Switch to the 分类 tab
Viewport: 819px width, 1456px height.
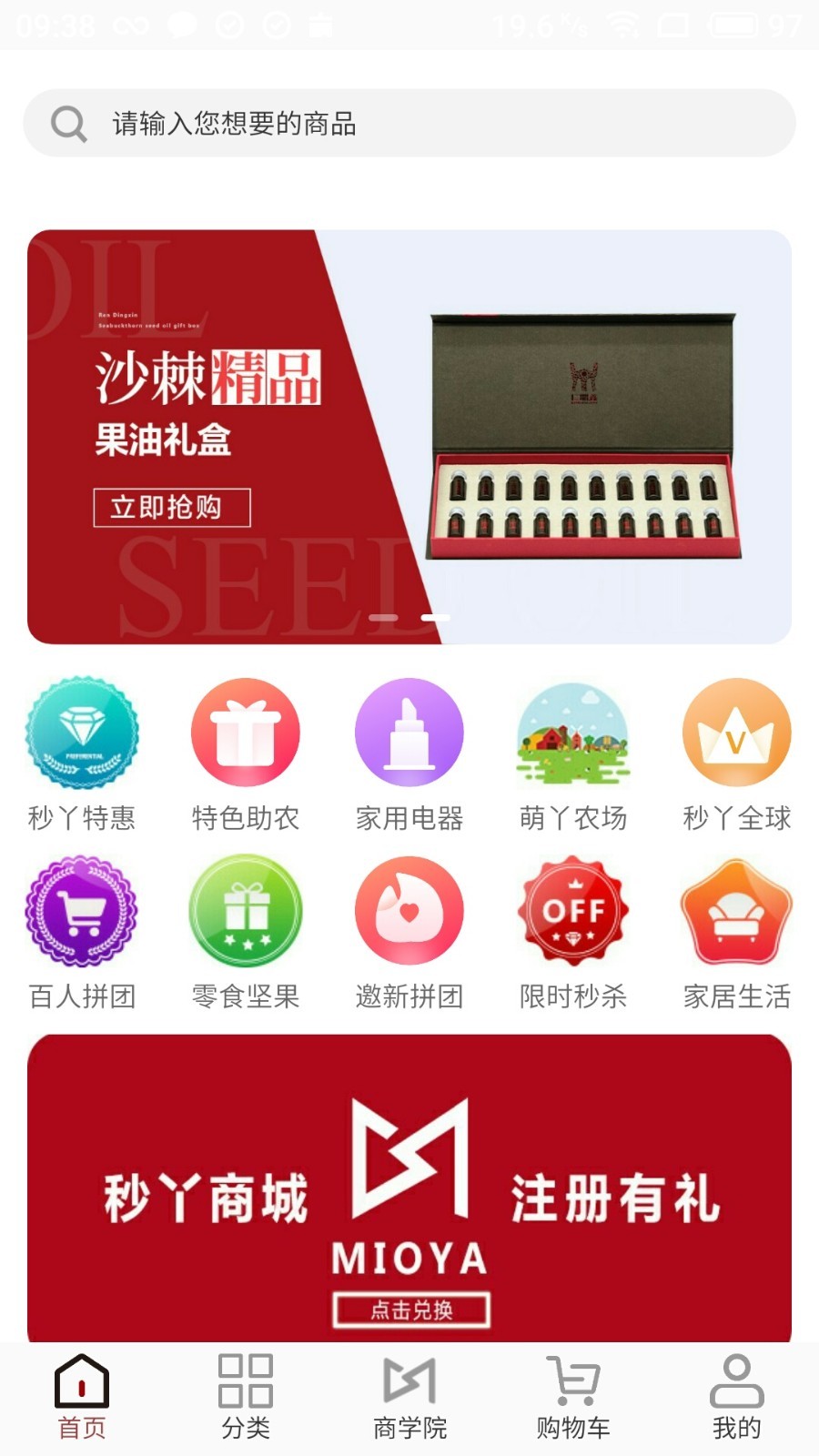tap(246, 1397)
